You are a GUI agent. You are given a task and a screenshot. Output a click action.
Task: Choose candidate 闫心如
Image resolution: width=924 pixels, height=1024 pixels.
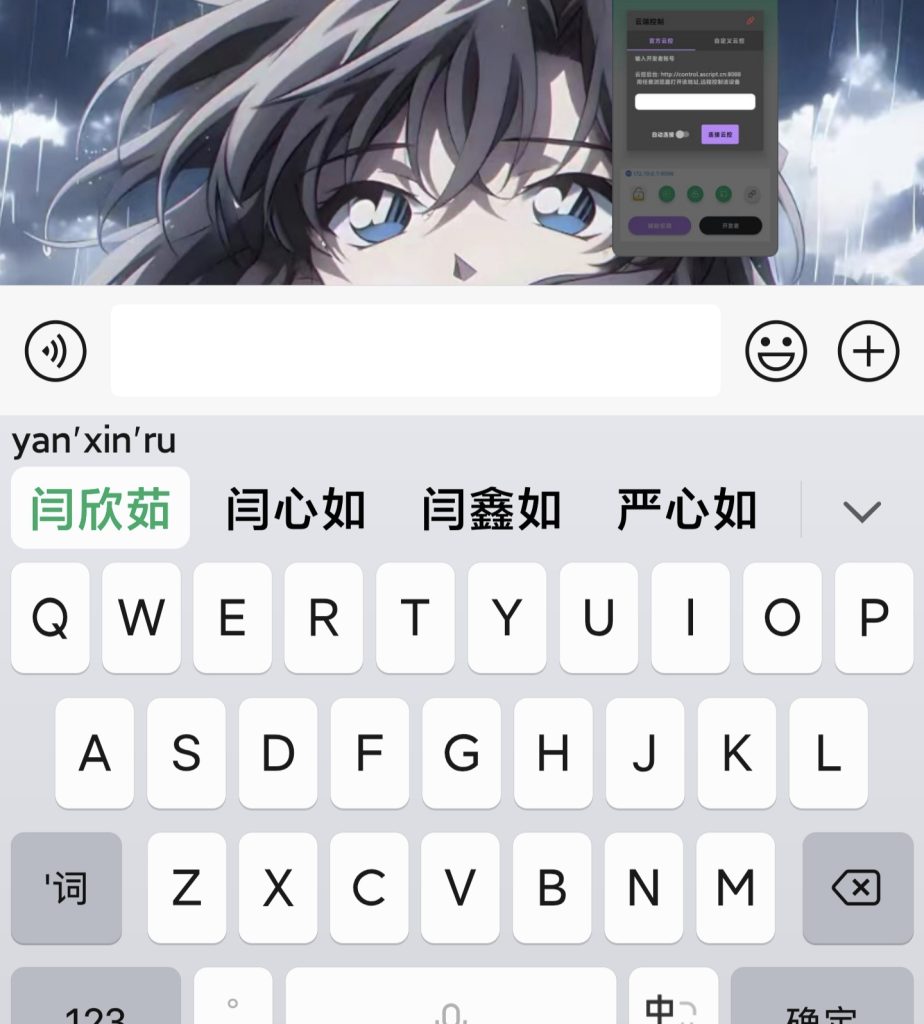[295, 509]
